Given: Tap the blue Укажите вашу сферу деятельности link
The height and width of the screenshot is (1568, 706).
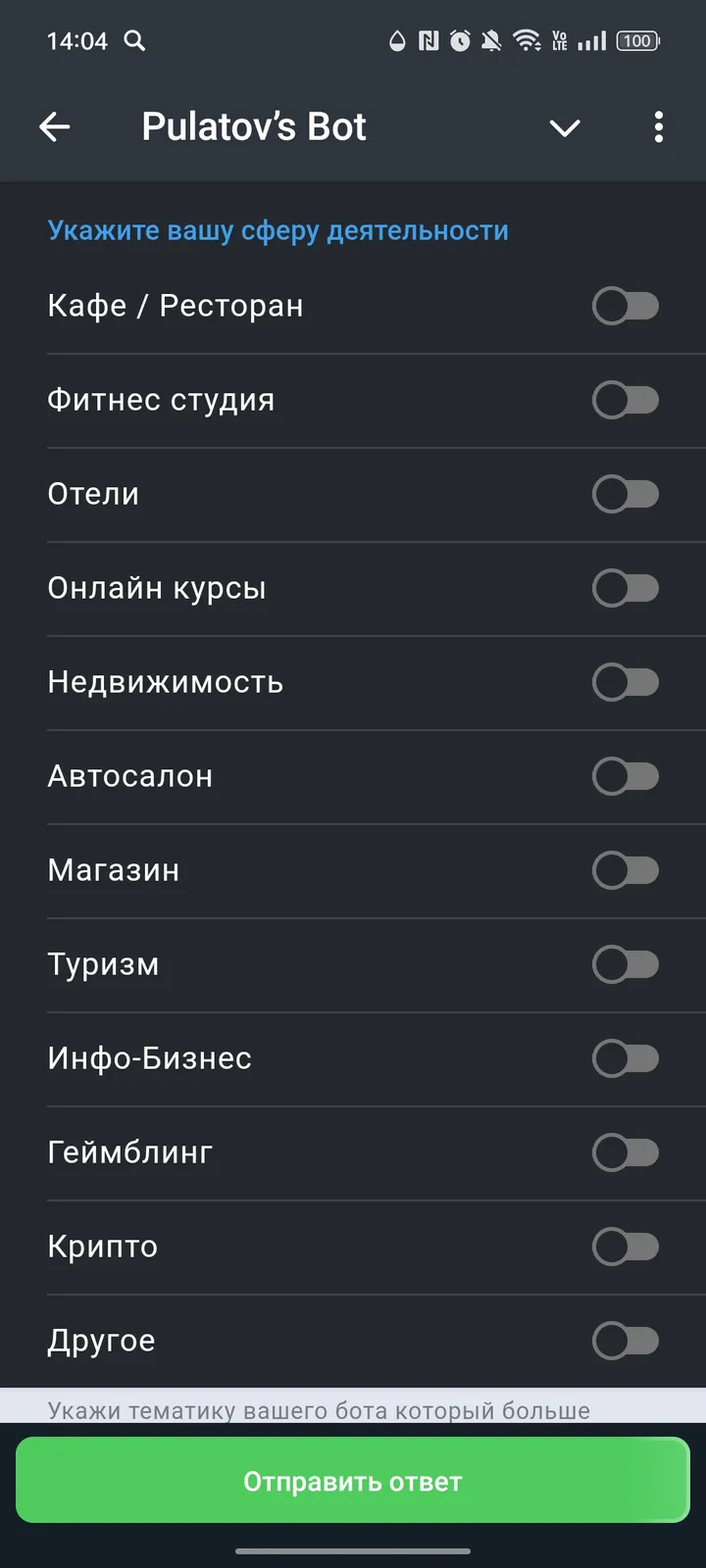Looking at the screenshot, I should pos(278,229).
